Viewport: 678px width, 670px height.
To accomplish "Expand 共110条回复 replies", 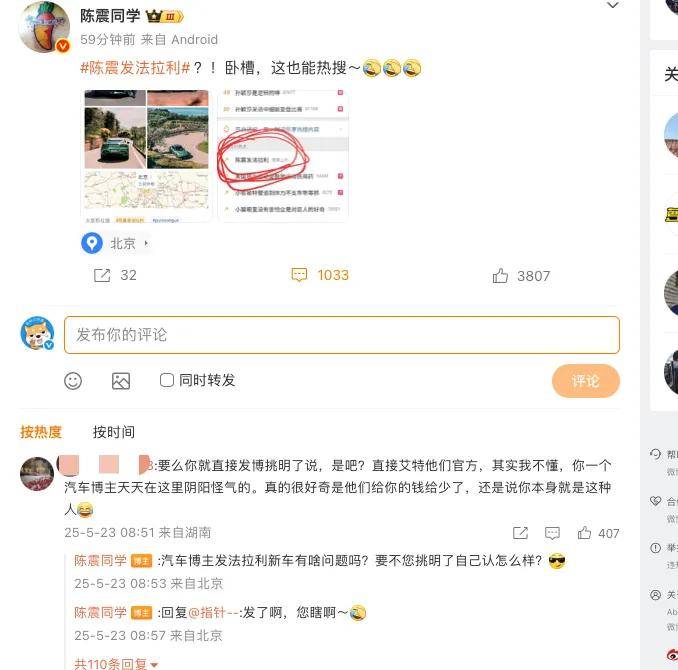I will [116, 663].
